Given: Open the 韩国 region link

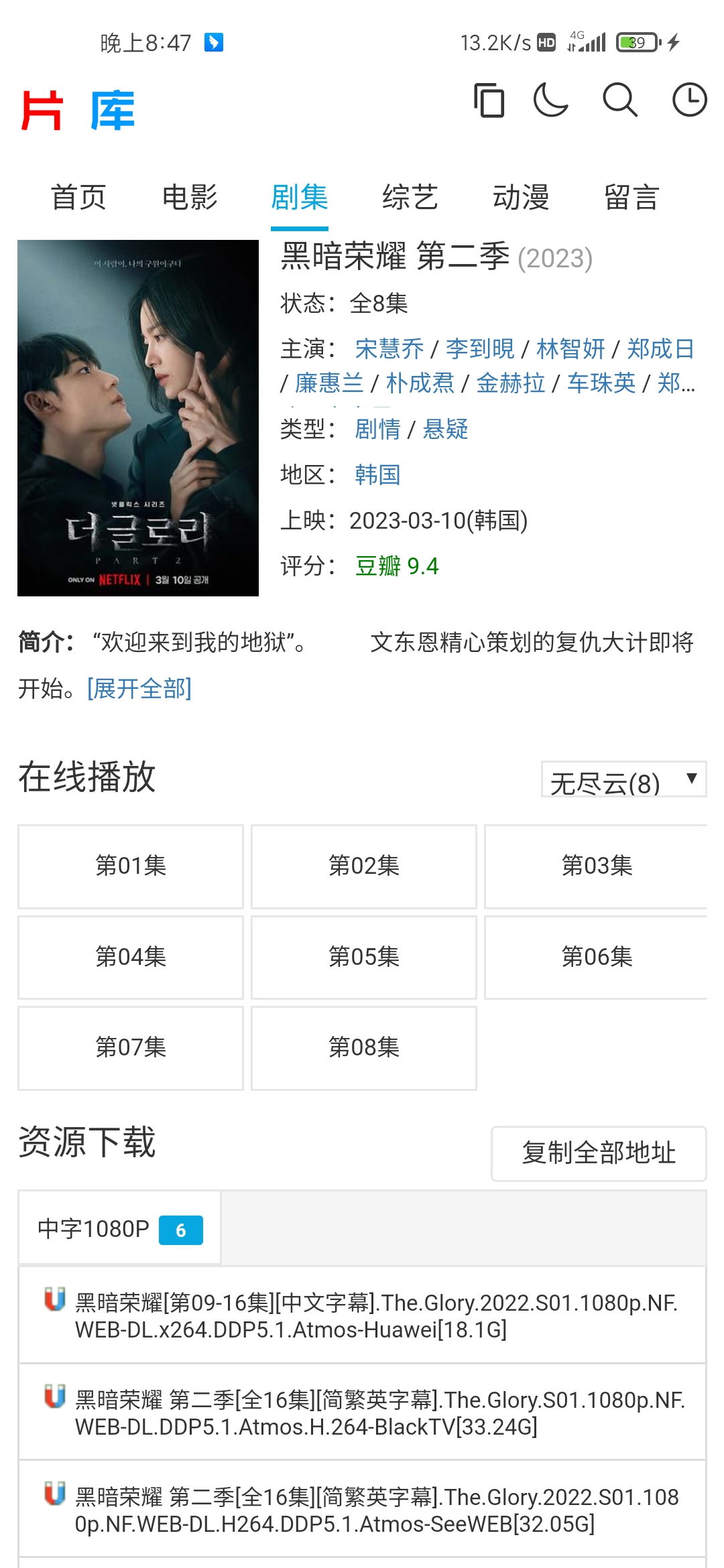Looking at the screenshot, I should (377, 475).
